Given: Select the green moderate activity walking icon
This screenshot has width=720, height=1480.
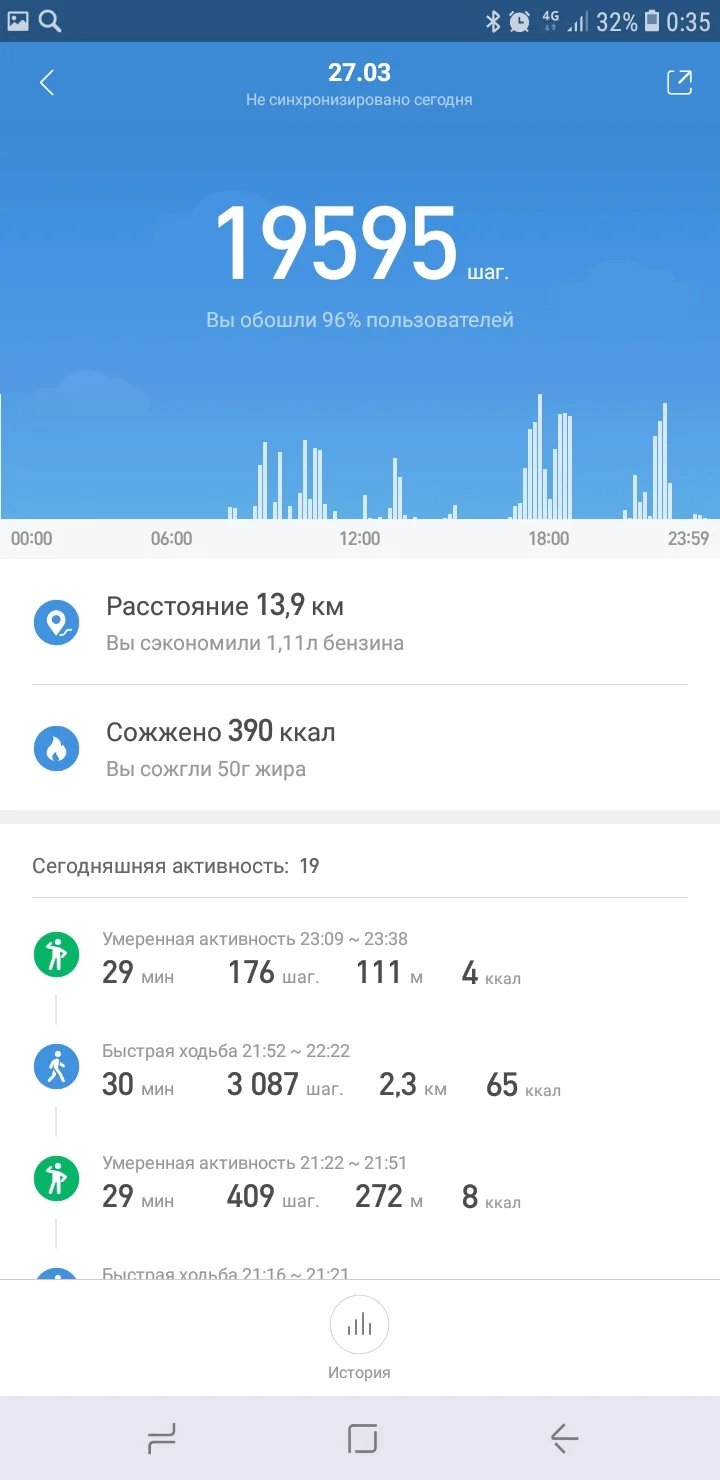Looking at the screenshot, I should 57,955.
